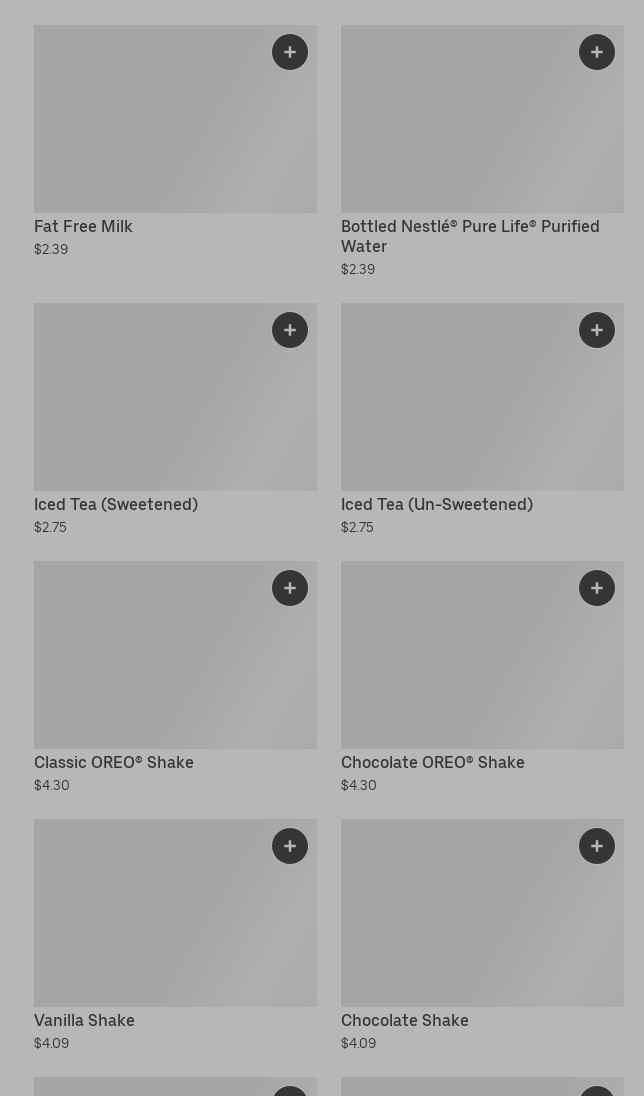This screenshot has height=1096, width=644.
Task: Add Iced Tea (Un-Sweetened) to cart
Action: point(597,330)
